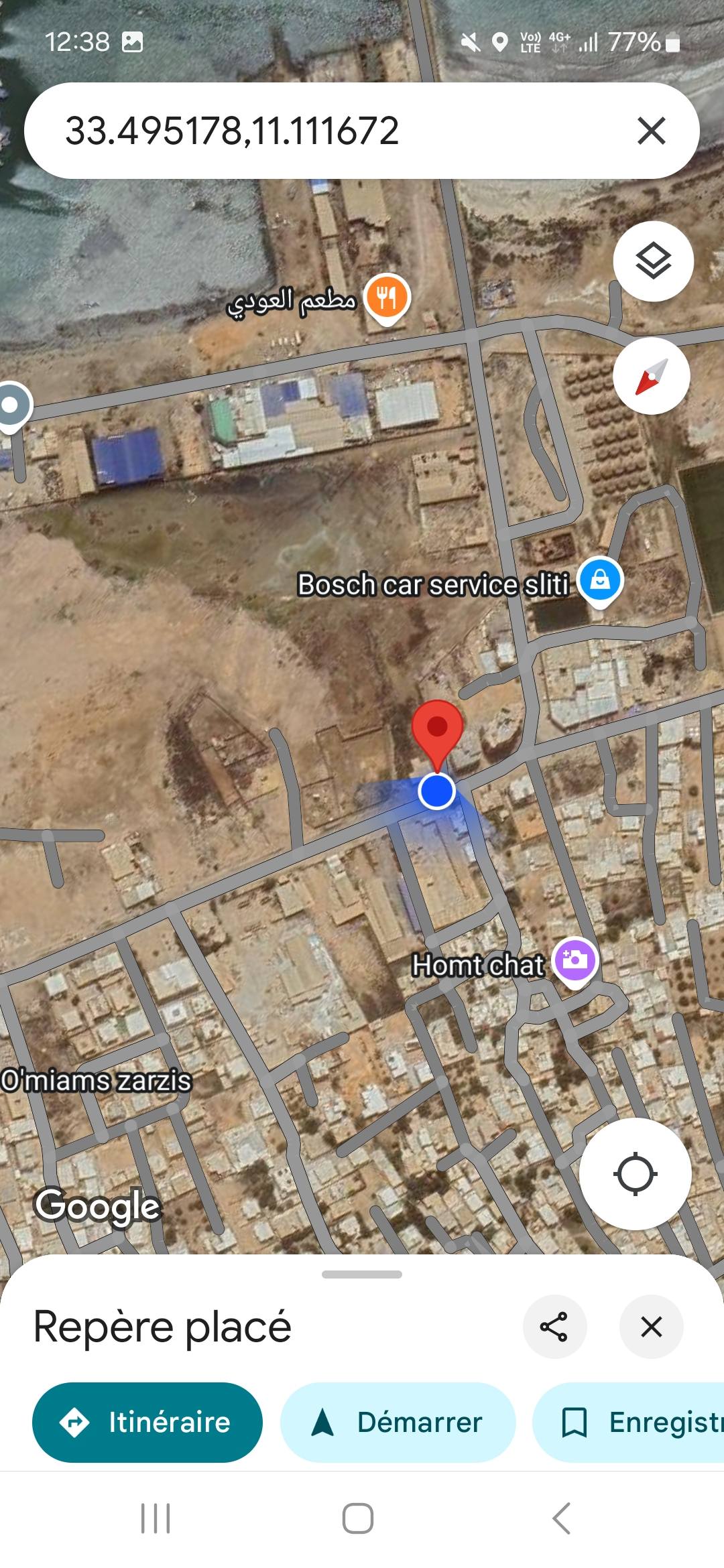
Task: Start navigation with Démarrer
Action: [398, 1422]
